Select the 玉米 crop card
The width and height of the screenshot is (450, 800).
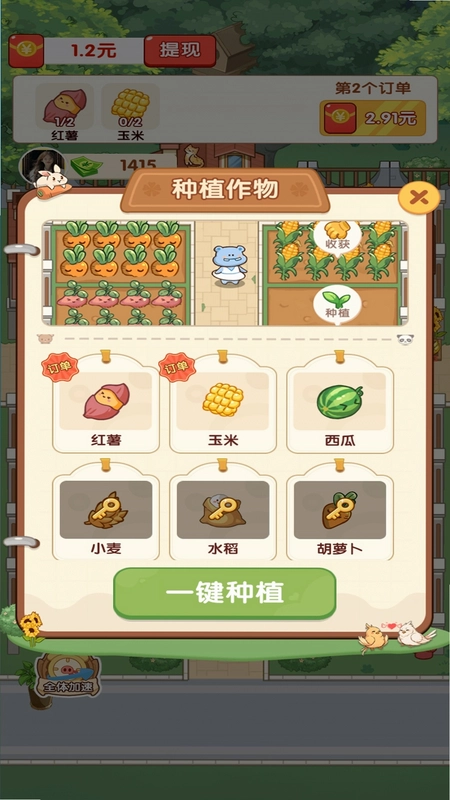tap(223, 404)
